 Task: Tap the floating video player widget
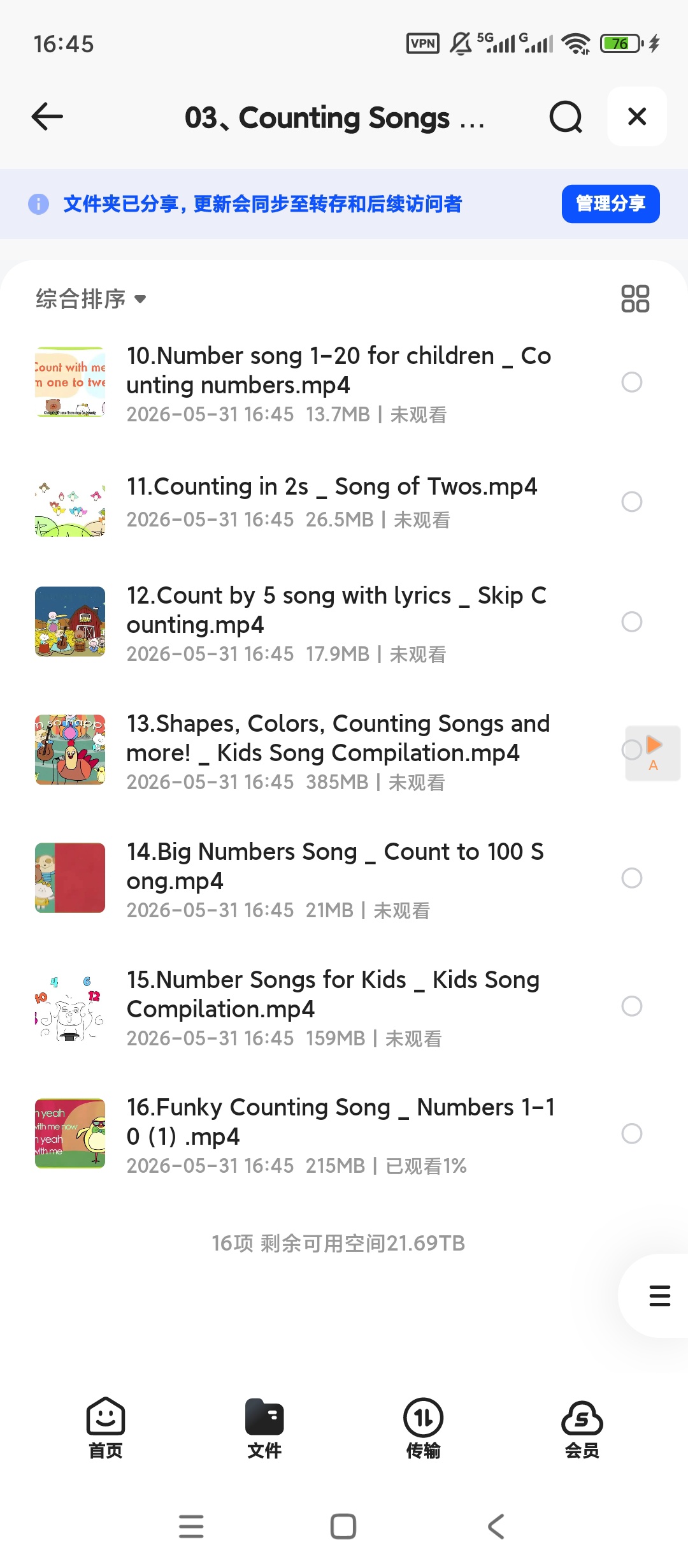(654, 753)
